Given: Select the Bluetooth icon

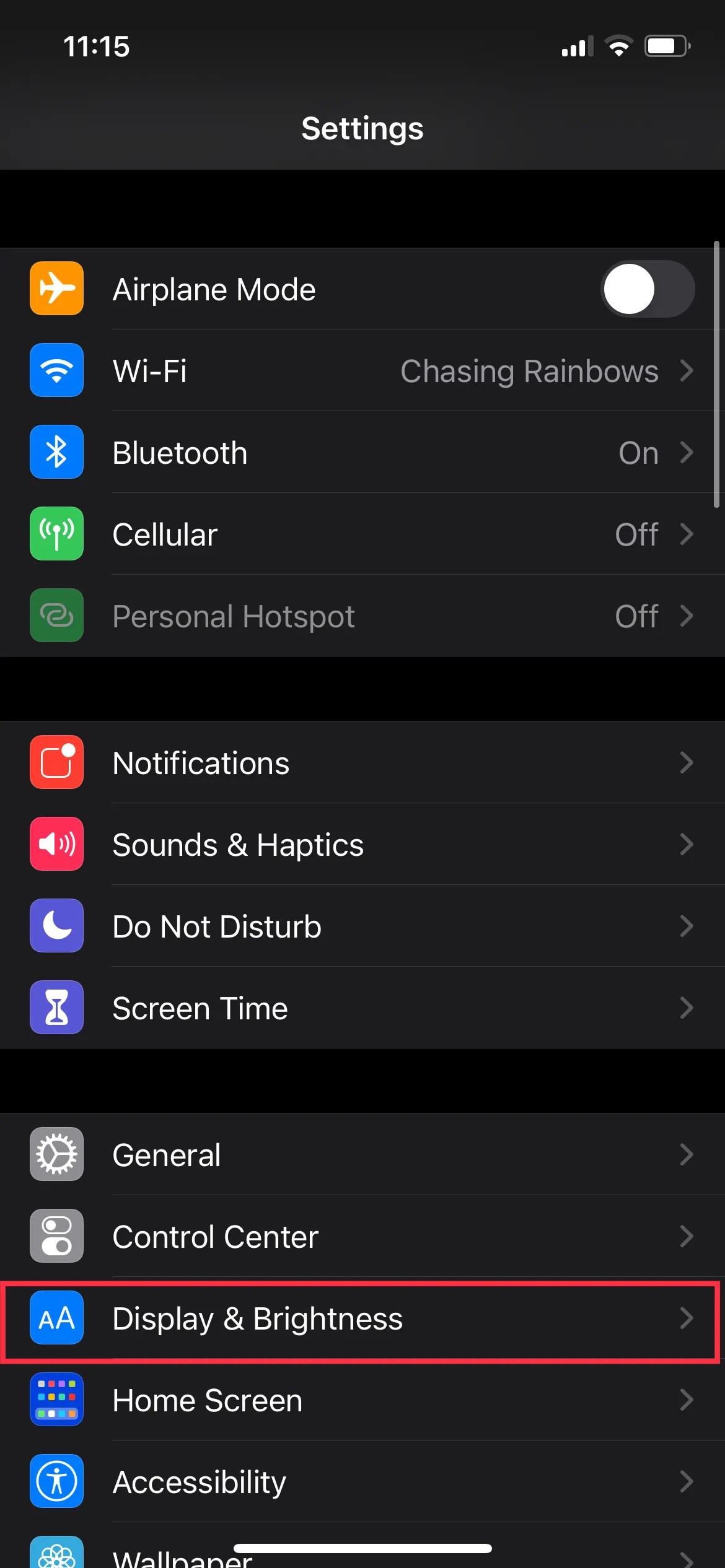Looking at the screenshot, I should (x=56, y=452).
